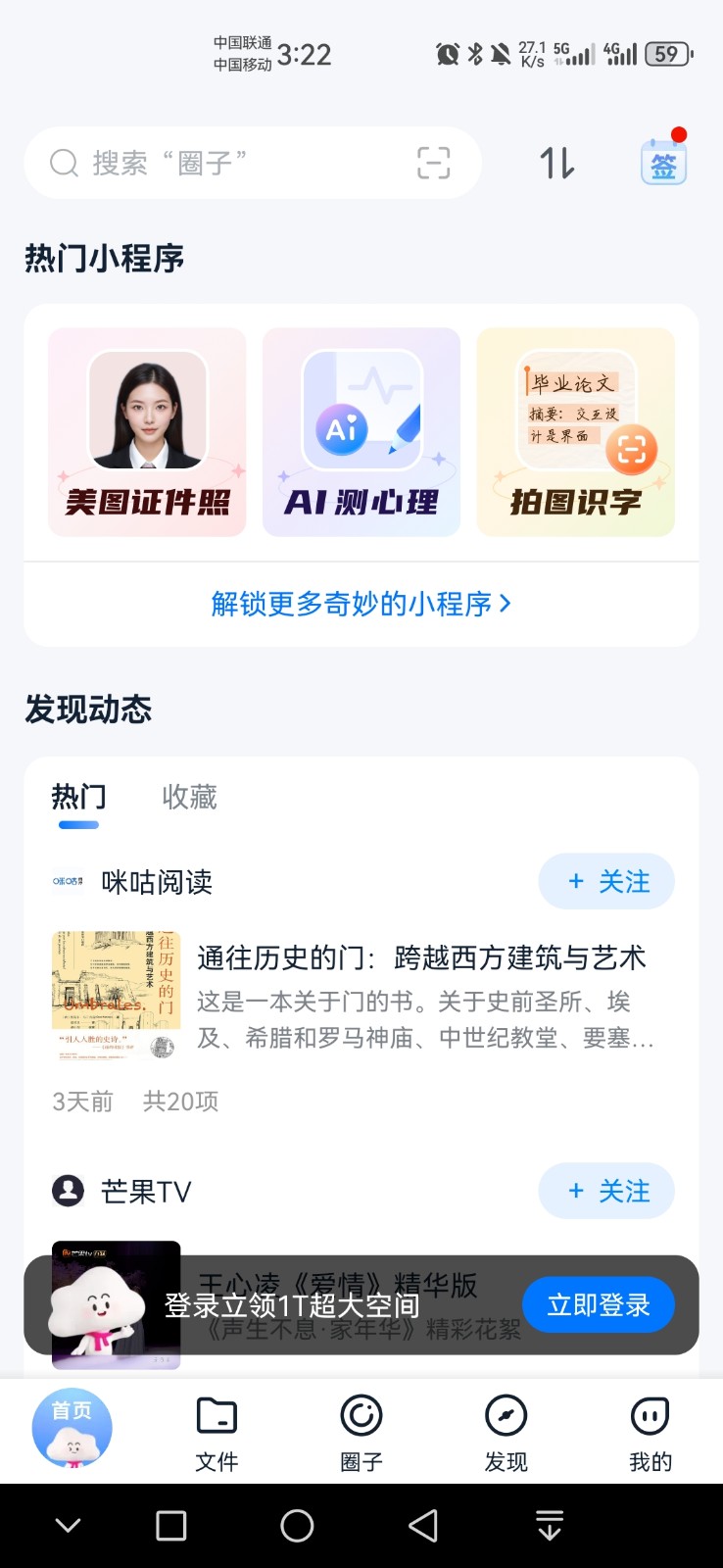Follow 咪咕阅读 via its 关注 button
Image resolution: width=723 pixels, height=1568 pixels.
coord(606,881)
